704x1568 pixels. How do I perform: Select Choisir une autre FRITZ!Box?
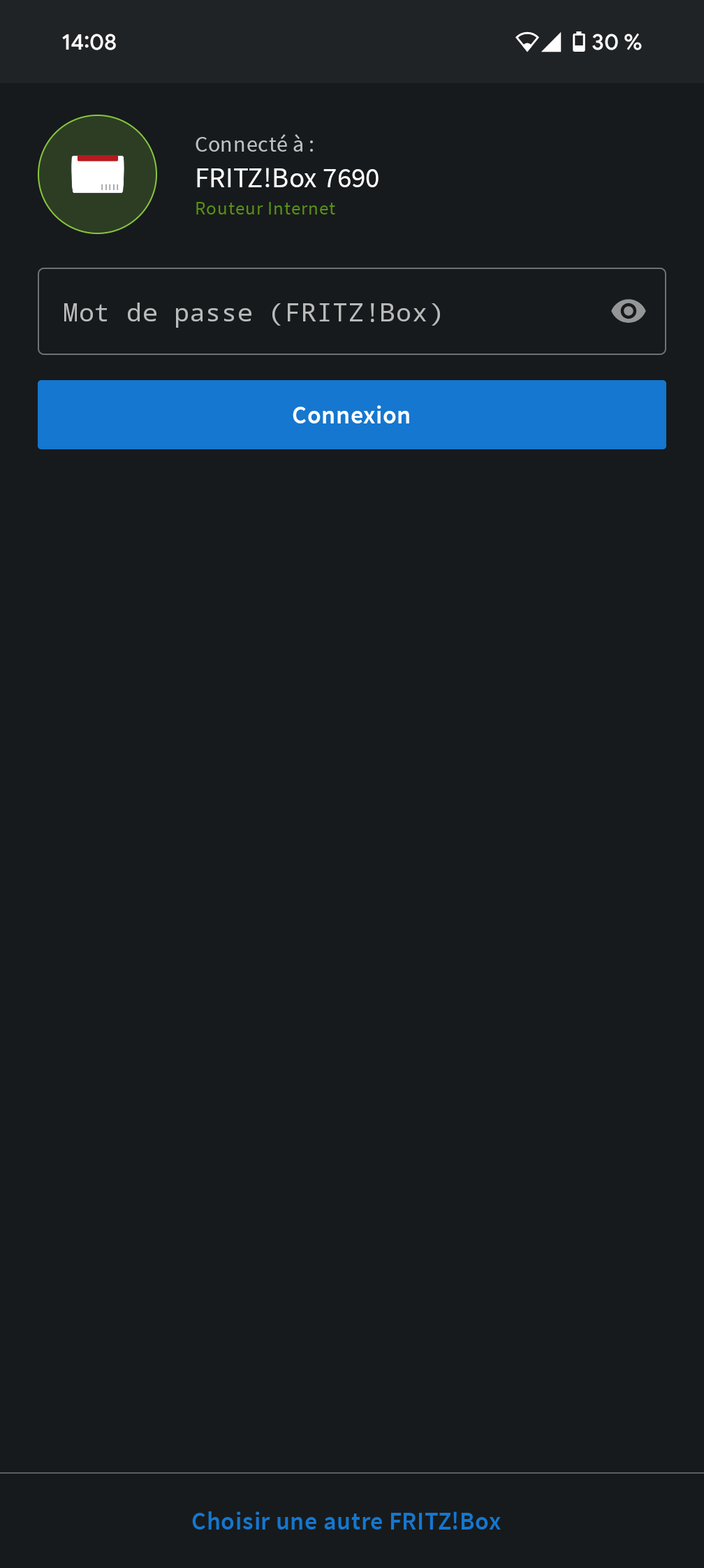click(x=346, y=1521)
